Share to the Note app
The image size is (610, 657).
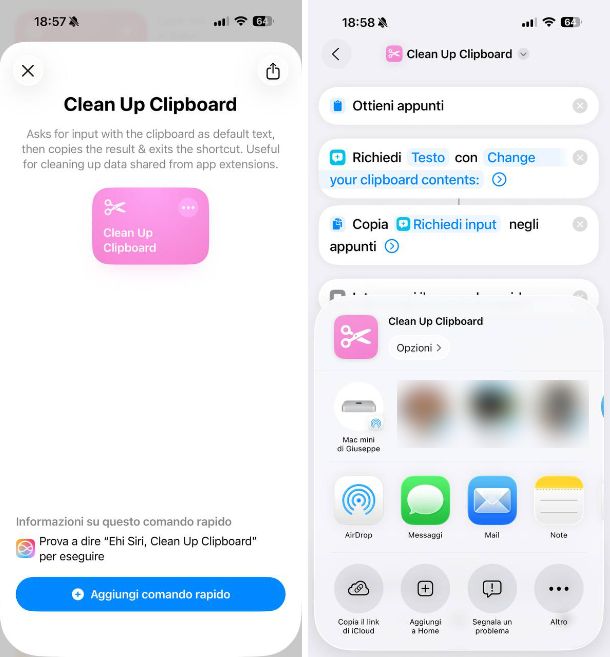(x=558, y=501)
